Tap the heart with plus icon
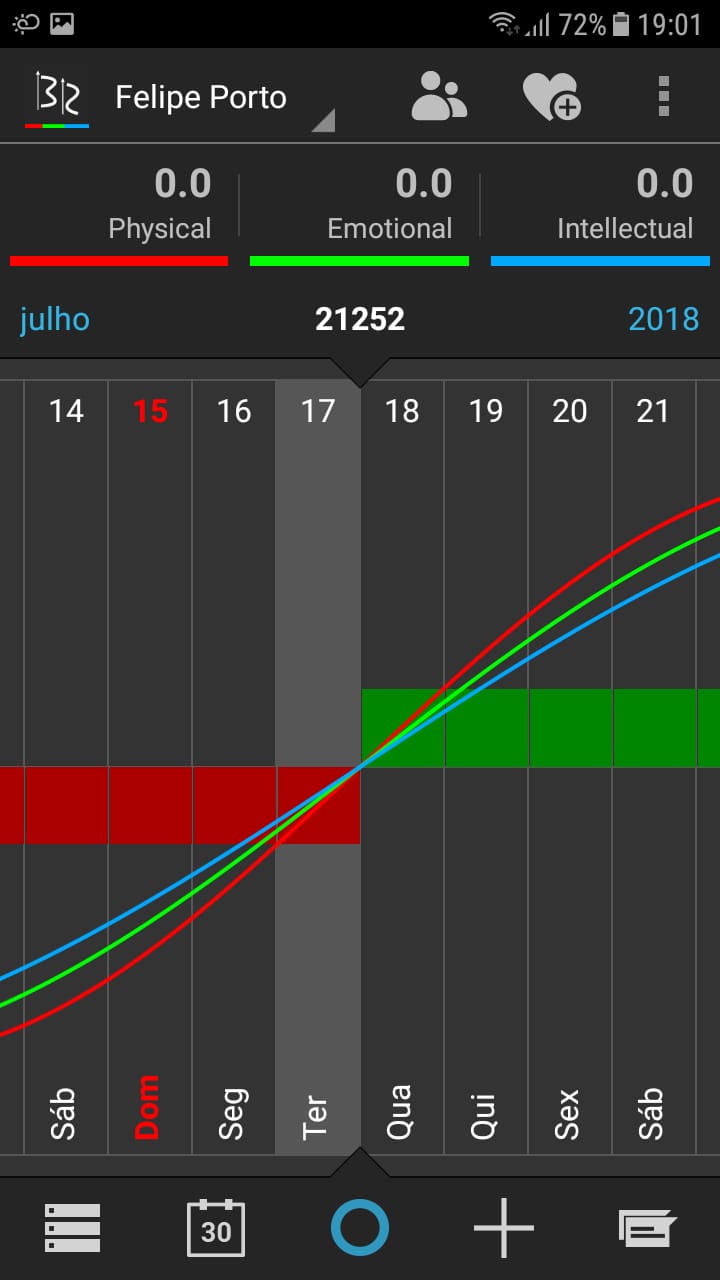720x1280 pixels. [x=552, y=97]
